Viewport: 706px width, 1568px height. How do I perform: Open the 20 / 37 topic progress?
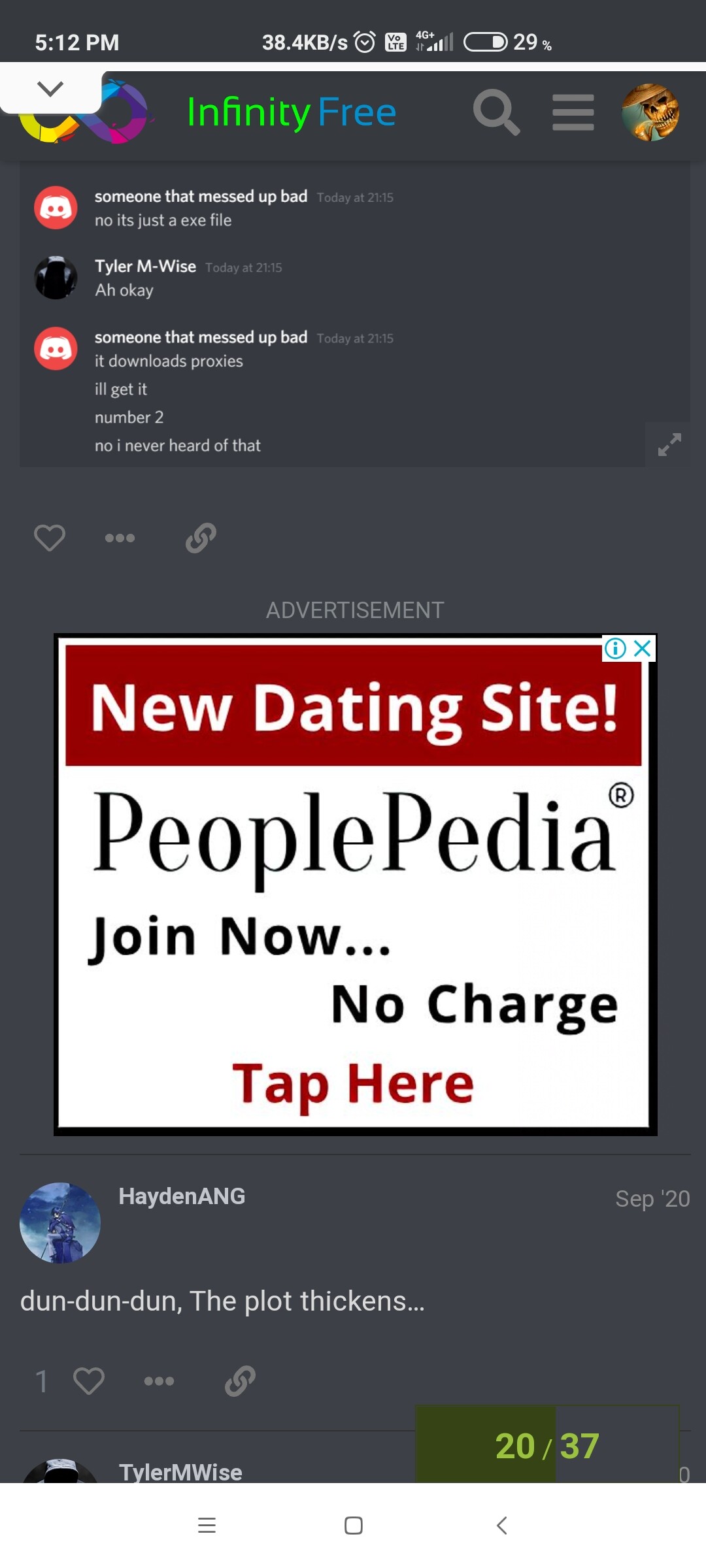click(547, 1445)
